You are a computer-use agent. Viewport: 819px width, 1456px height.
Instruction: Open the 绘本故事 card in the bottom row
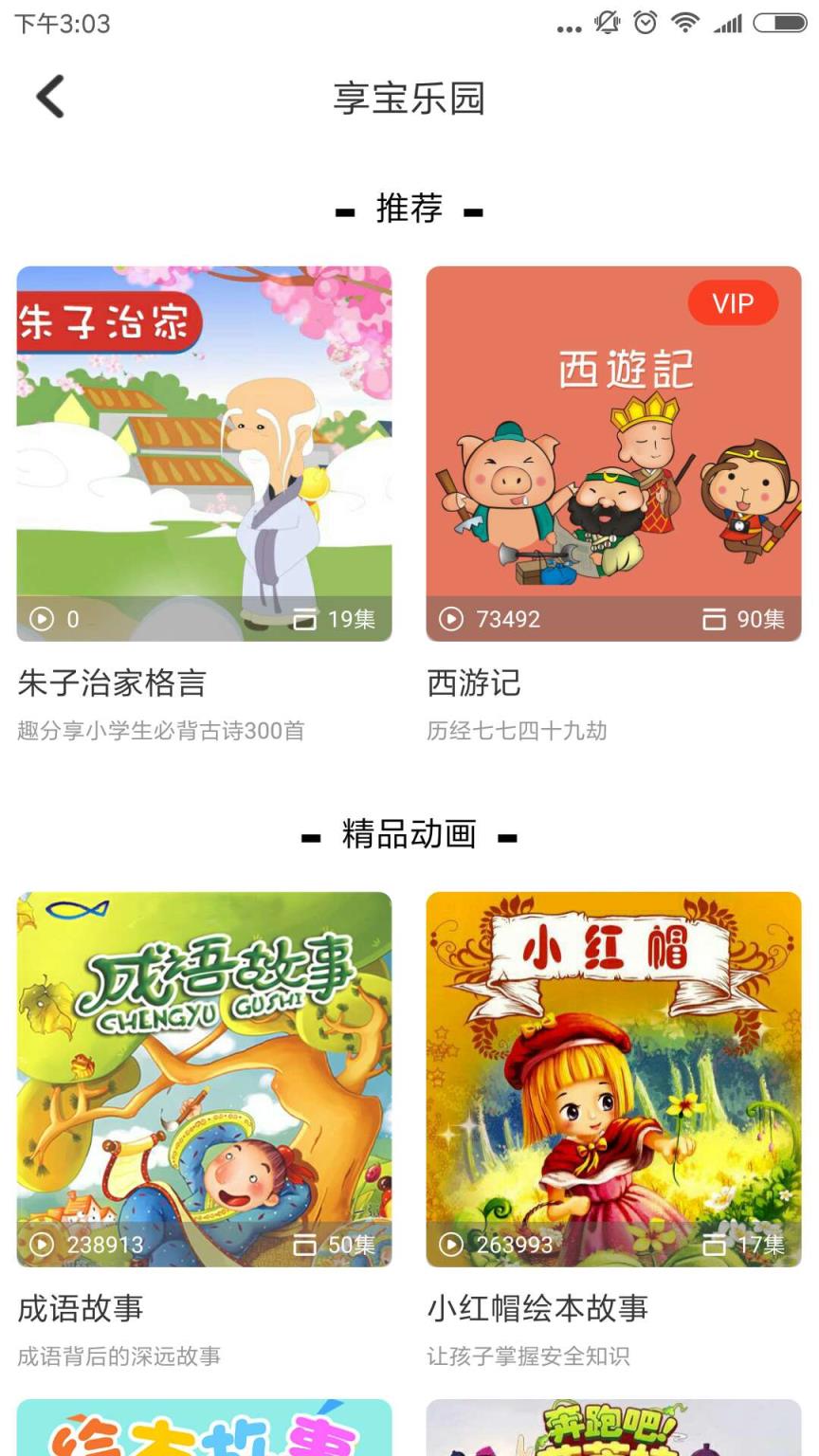[204, 1429]
